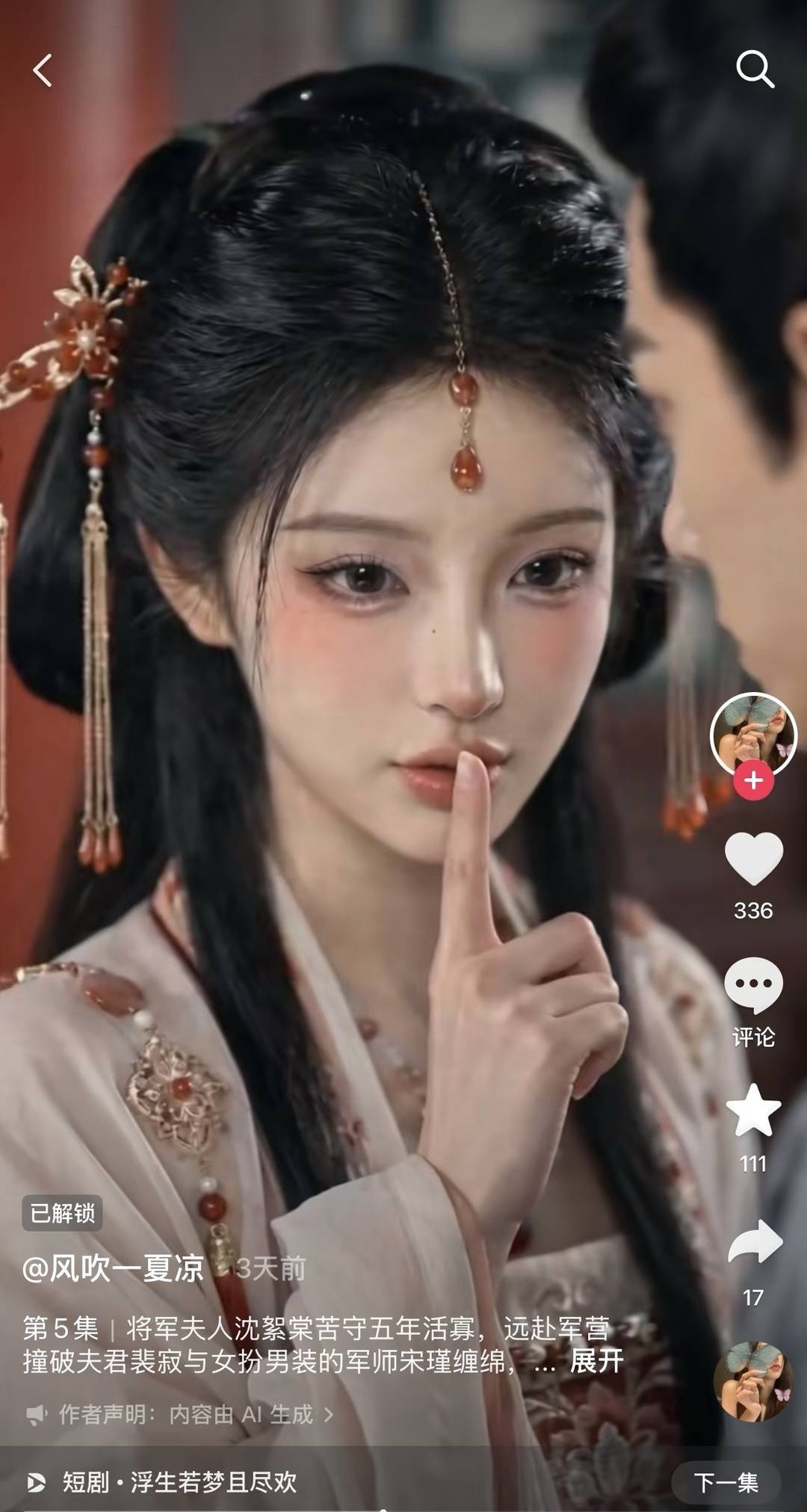Play the next episode with 下一集
The image size is (807, 1512).
(x=726, y=1482)
